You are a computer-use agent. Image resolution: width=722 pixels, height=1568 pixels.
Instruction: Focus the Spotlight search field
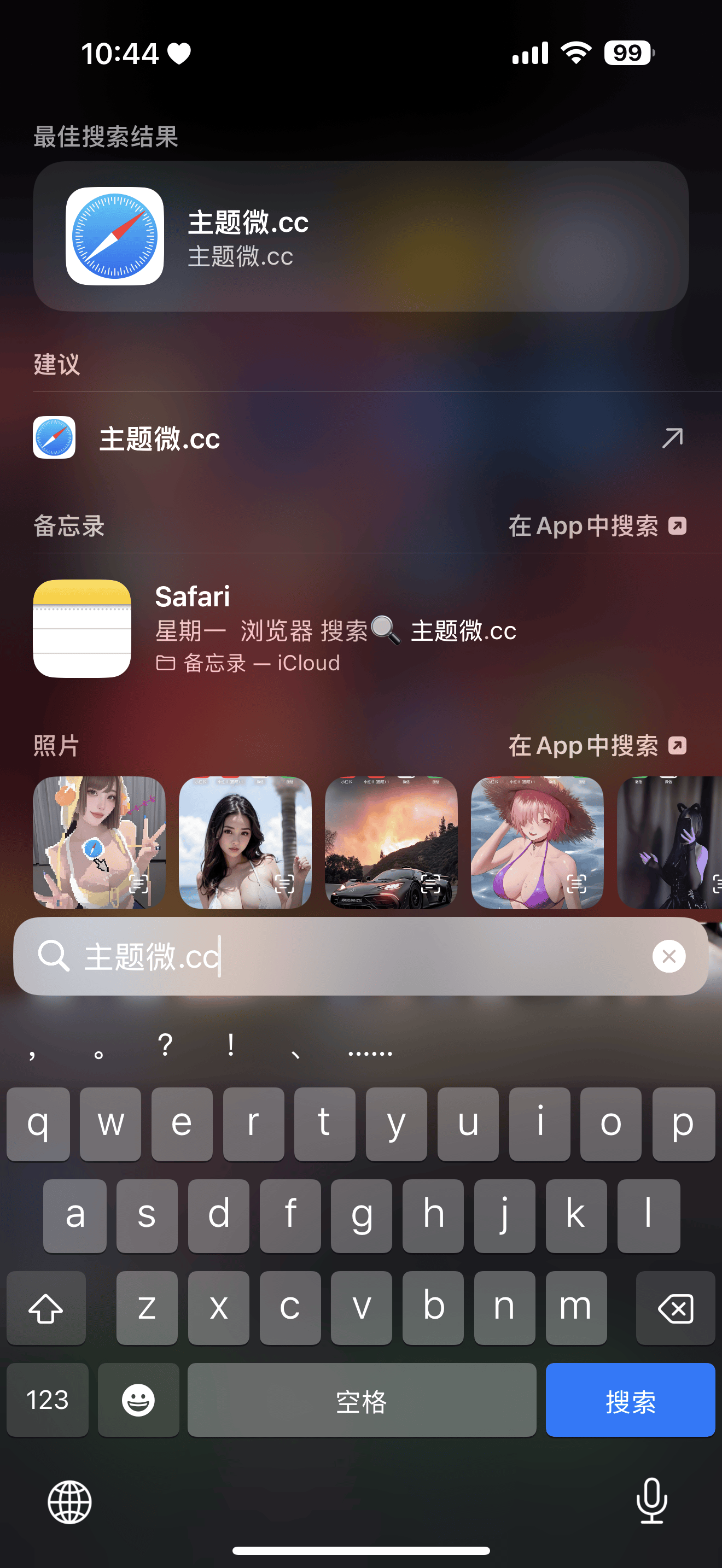(x=365, y=956)
